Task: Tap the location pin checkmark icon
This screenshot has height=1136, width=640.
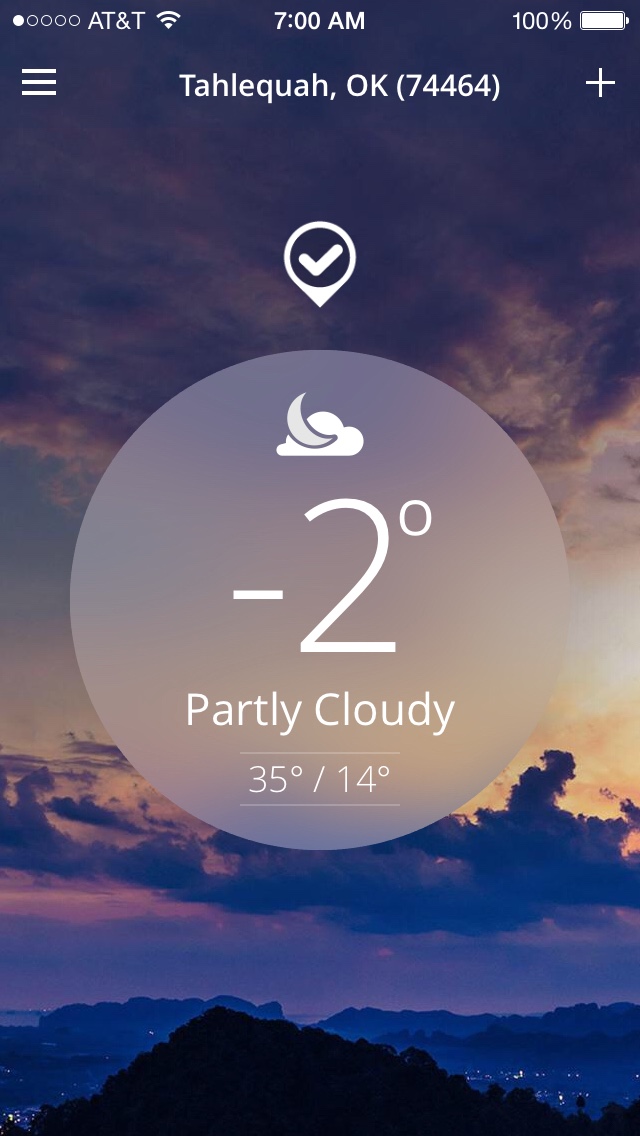Action: pyautogui.click(x=320, y=262)
